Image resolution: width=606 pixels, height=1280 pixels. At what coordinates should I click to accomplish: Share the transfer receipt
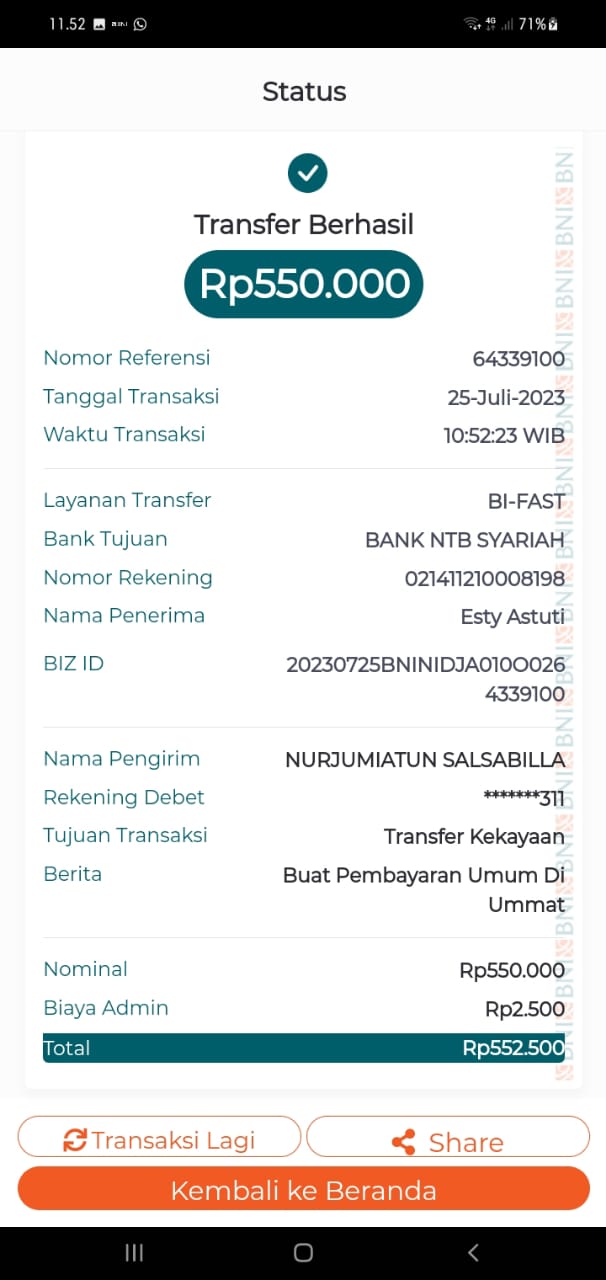447,1139
